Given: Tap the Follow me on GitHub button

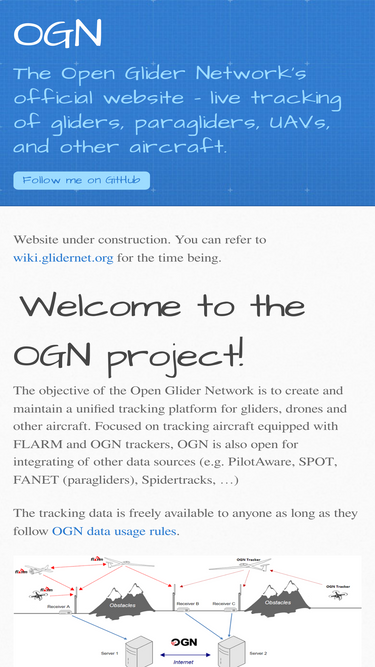Looking at the screenshot, I should [82, 180].
